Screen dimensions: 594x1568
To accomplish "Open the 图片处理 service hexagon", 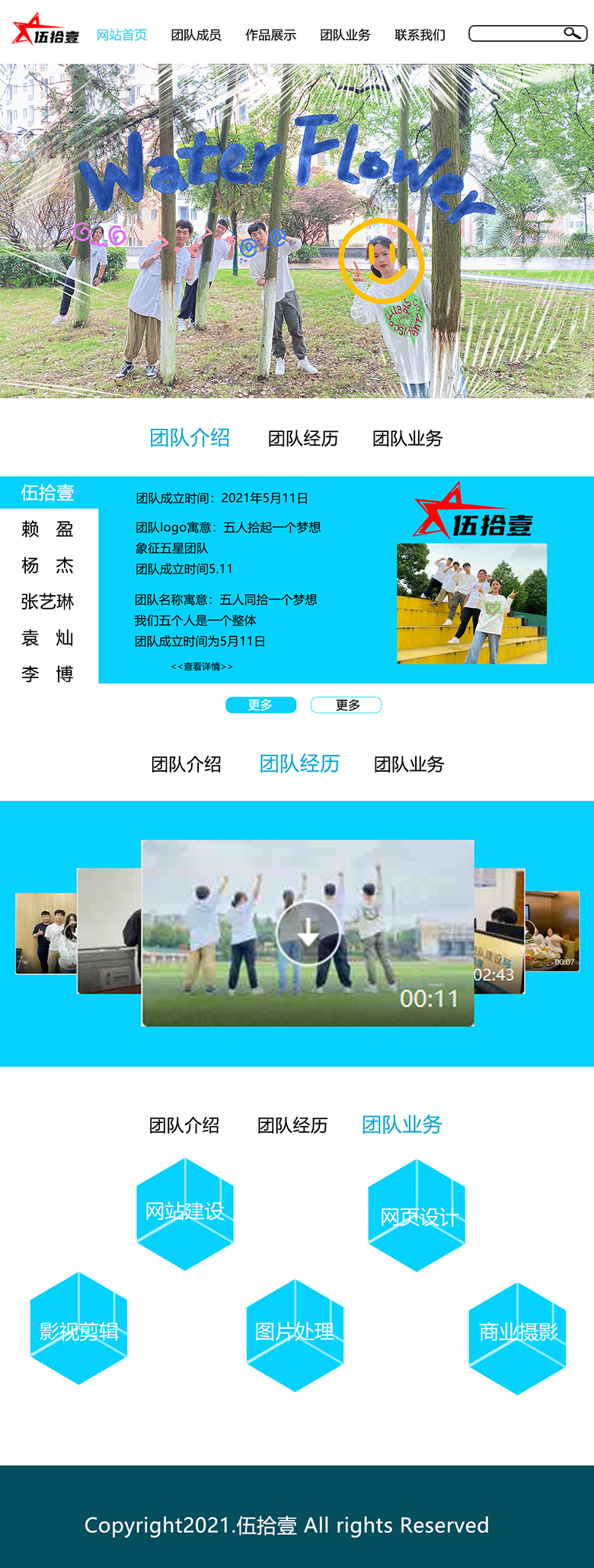I will [295, 1335].
